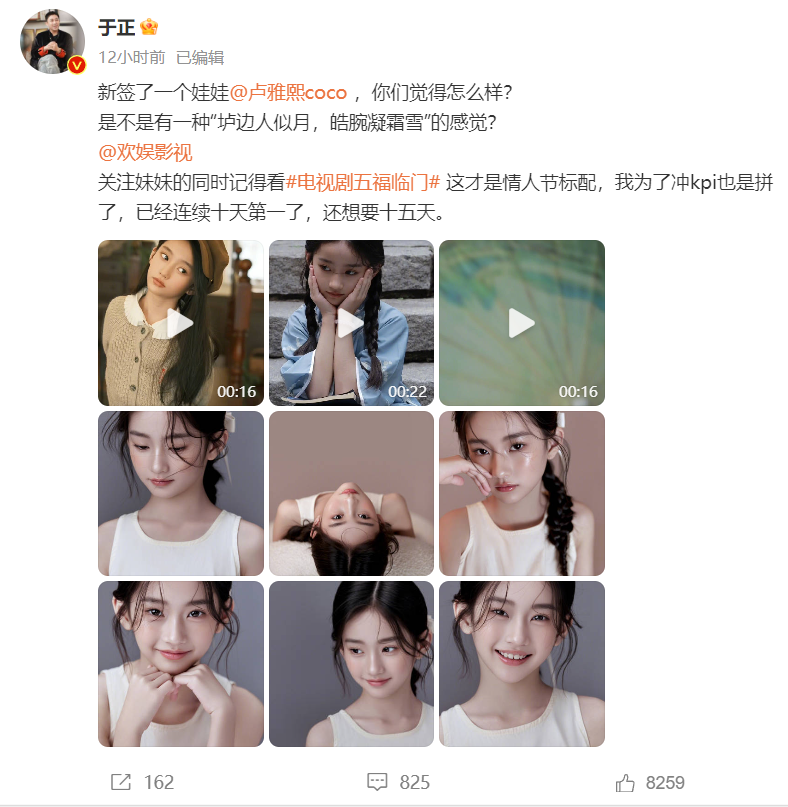This screenshot has width=788, height=807.
Task: Open the @欢娱影视 mention link
Action: click(145, 153)
